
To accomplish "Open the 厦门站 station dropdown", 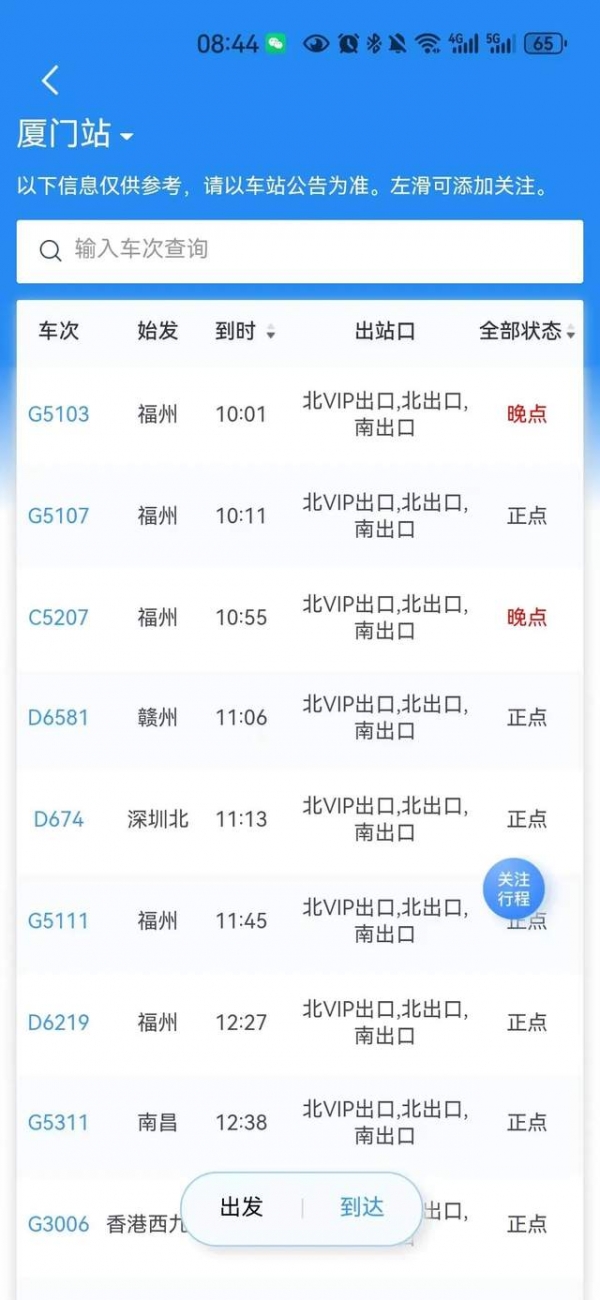I will click(x=75, y=134).
